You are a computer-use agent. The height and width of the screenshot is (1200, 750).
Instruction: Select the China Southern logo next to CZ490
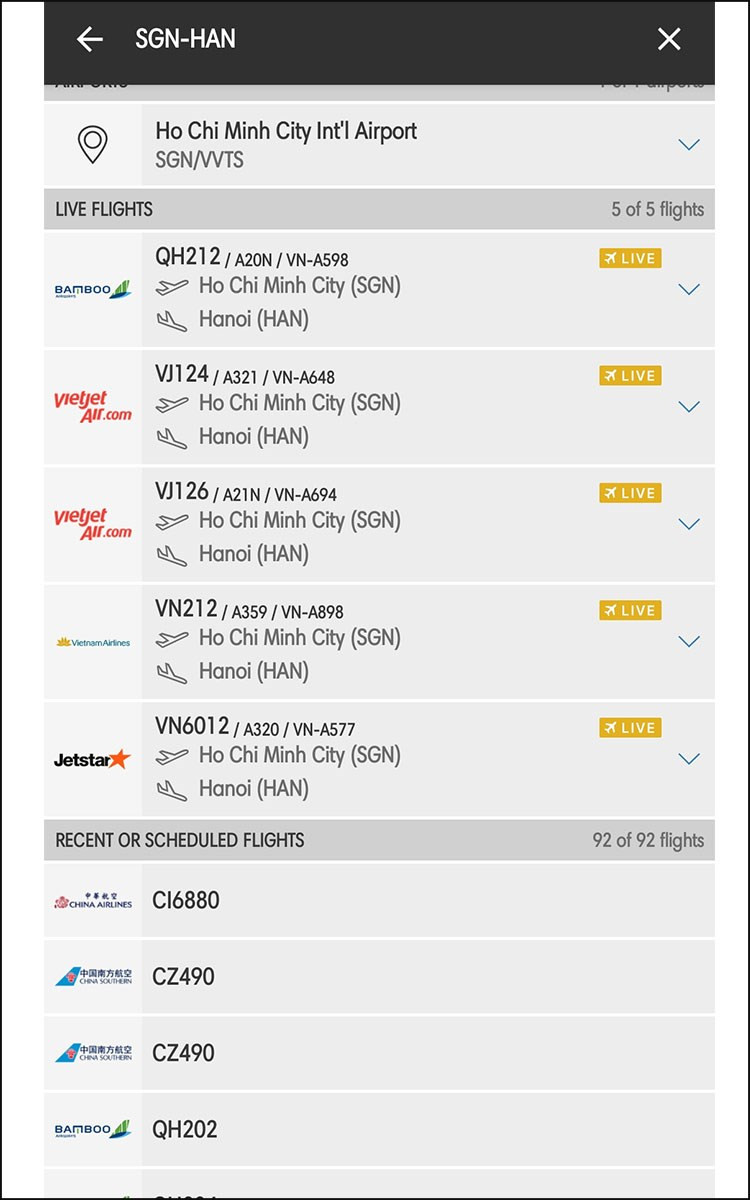pos(91,977)
